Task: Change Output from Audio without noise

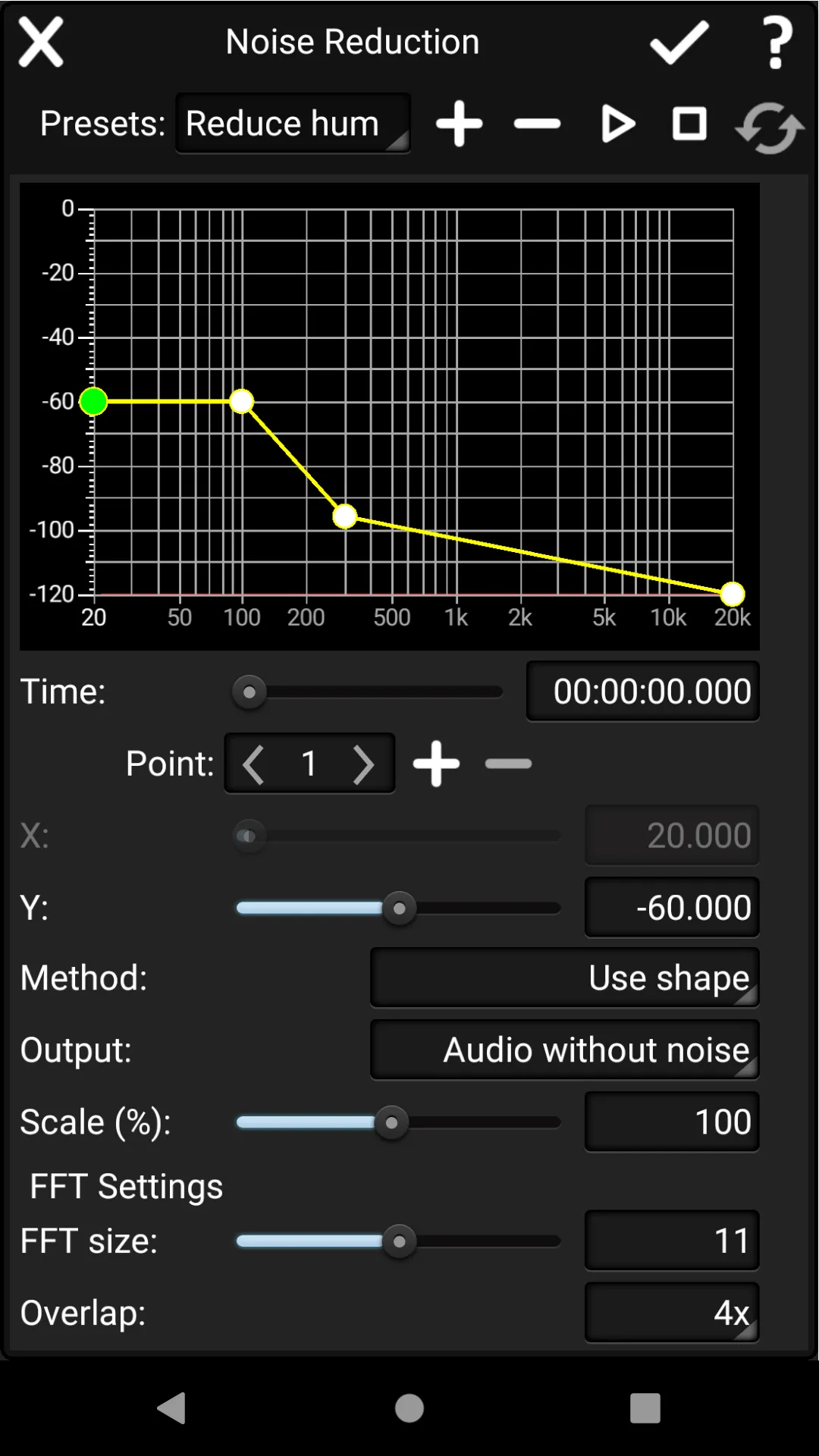Action: 563,1050
